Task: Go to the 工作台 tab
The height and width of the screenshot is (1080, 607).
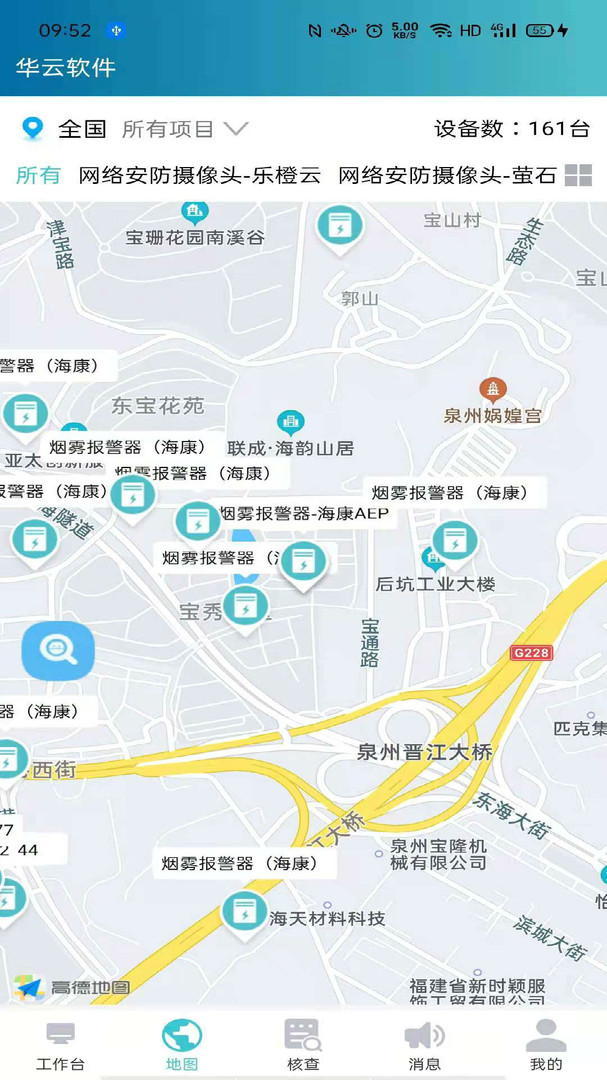Action: click(x=60, y=1045)
